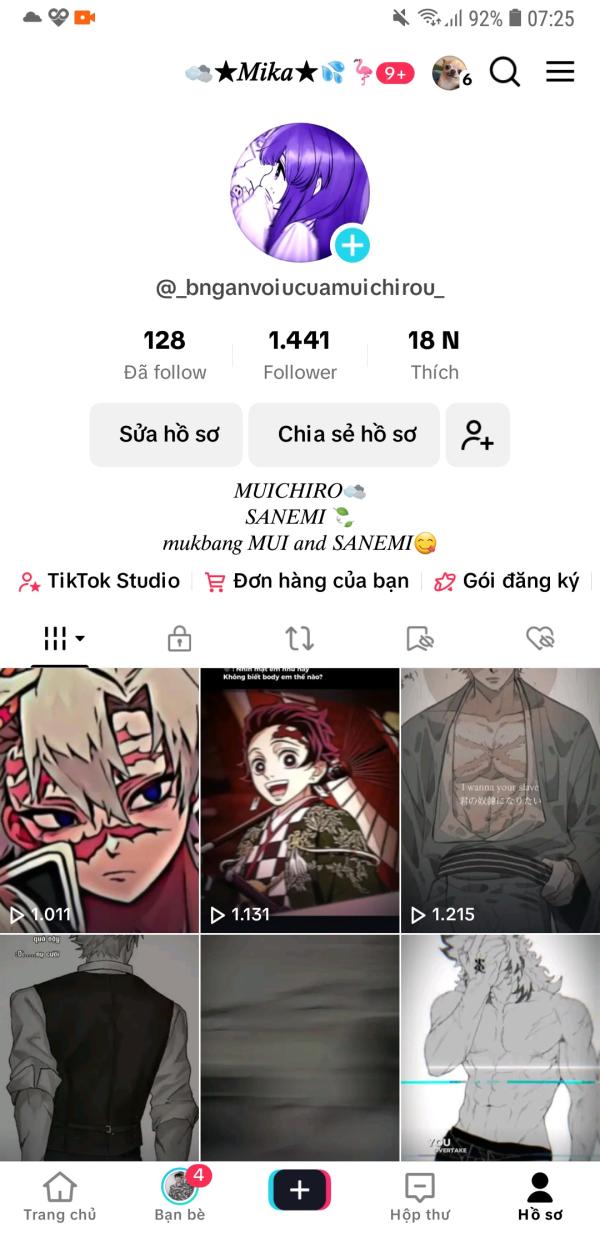Viewport: 600px width, 1233px height.
Task: Open Hộp thư inbox
Action: coord(420,1196)
